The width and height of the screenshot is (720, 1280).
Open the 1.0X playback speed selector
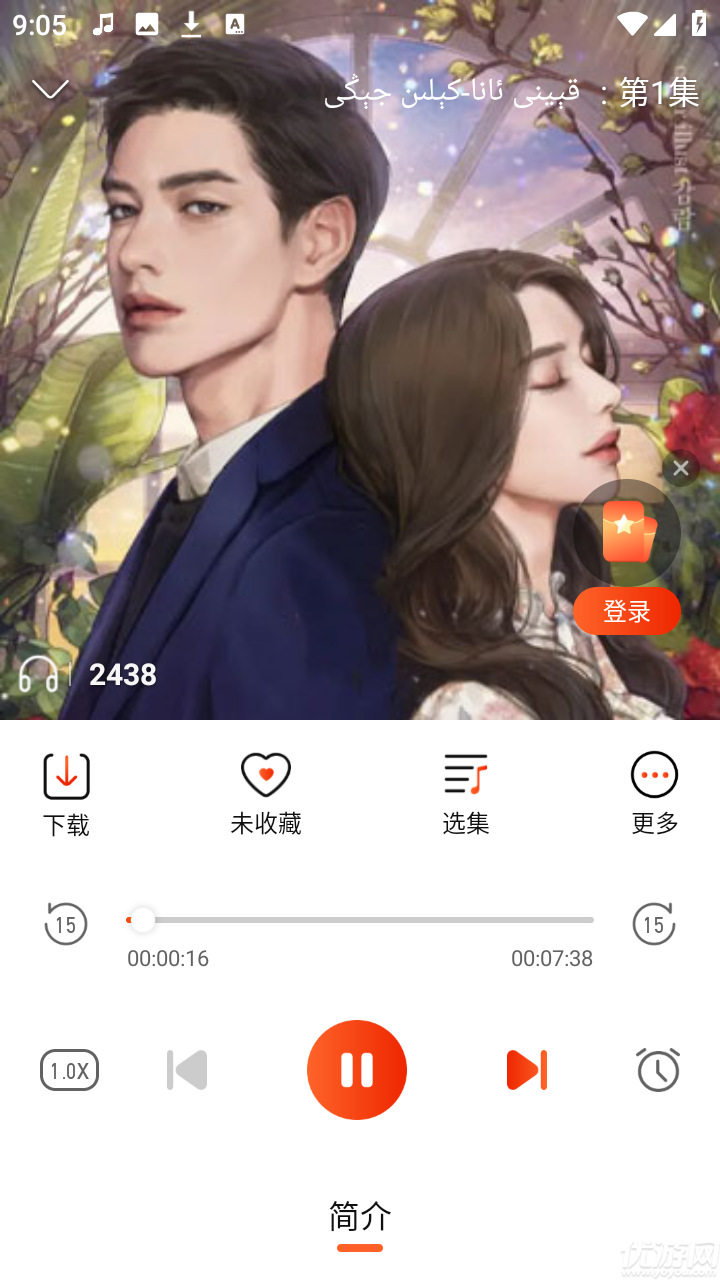(68, 1069)
